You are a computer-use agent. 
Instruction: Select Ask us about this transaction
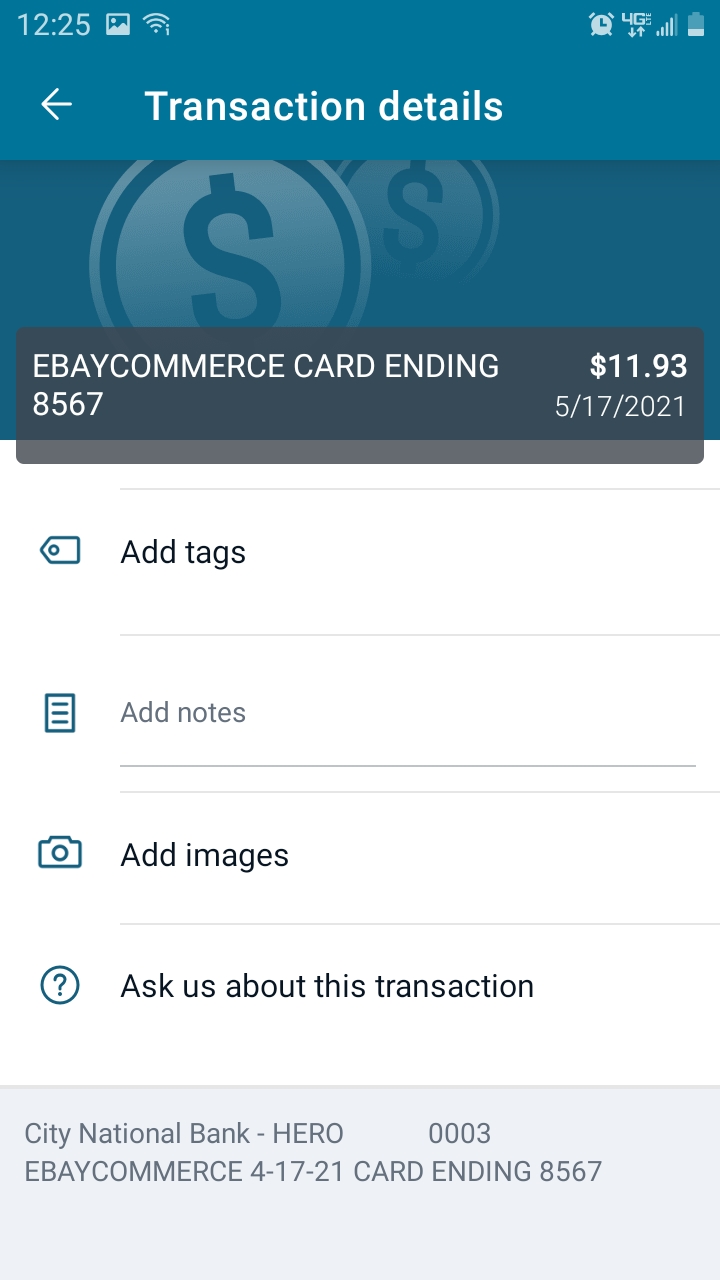tap(326, 986)
